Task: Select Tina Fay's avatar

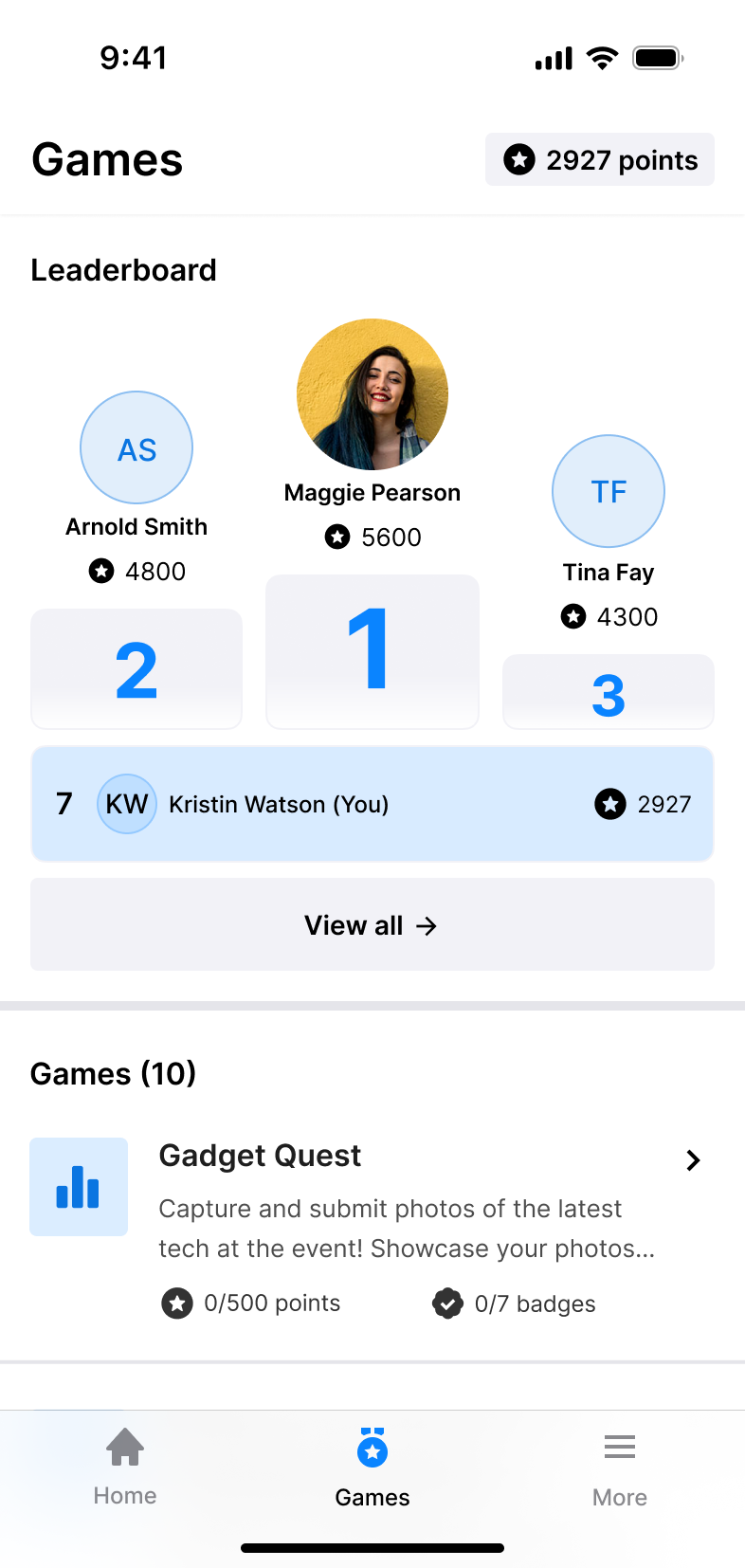Action: [609, 491]
